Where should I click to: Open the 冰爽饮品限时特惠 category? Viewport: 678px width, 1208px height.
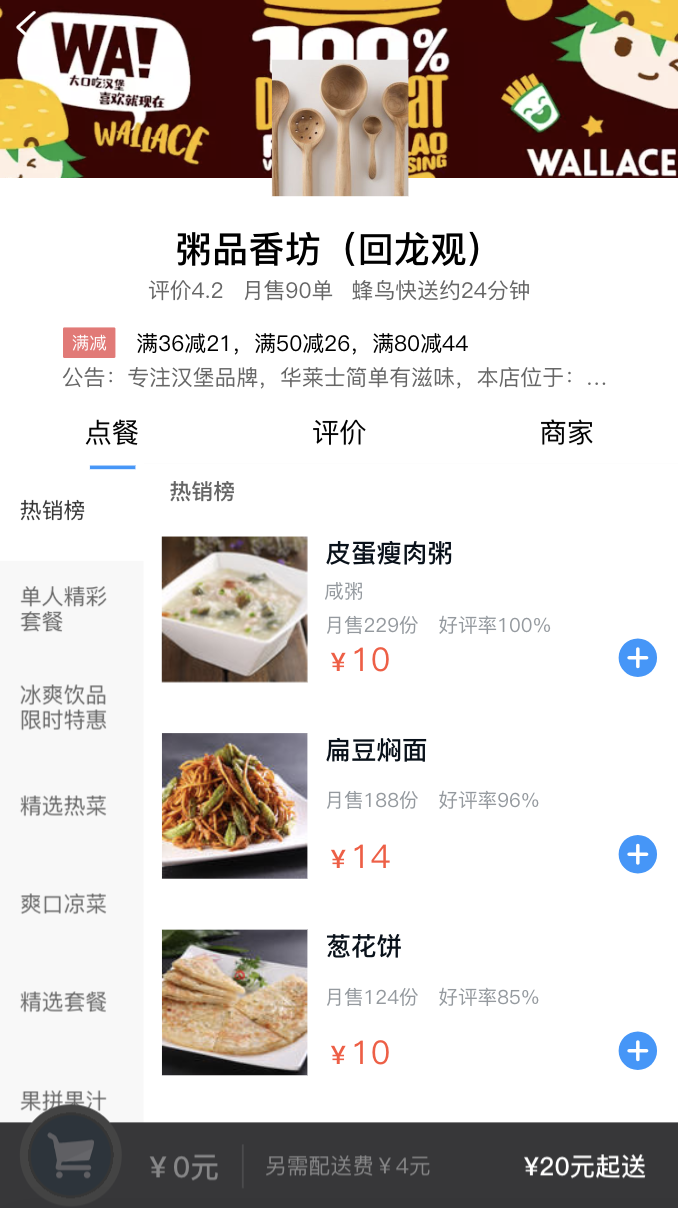pos(64,707)
